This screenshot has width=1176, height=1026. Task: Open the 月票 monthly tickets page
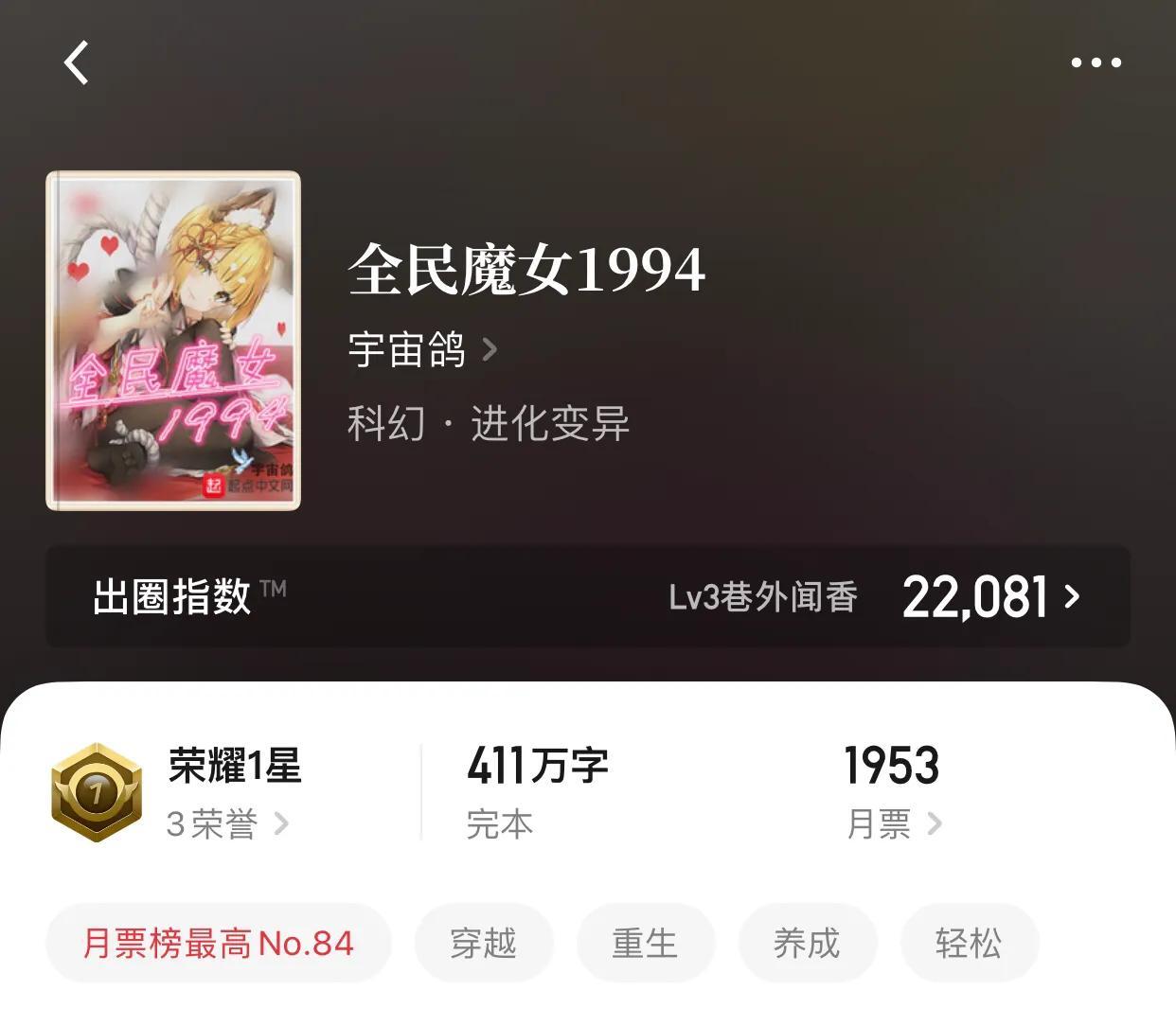(893, 823)
